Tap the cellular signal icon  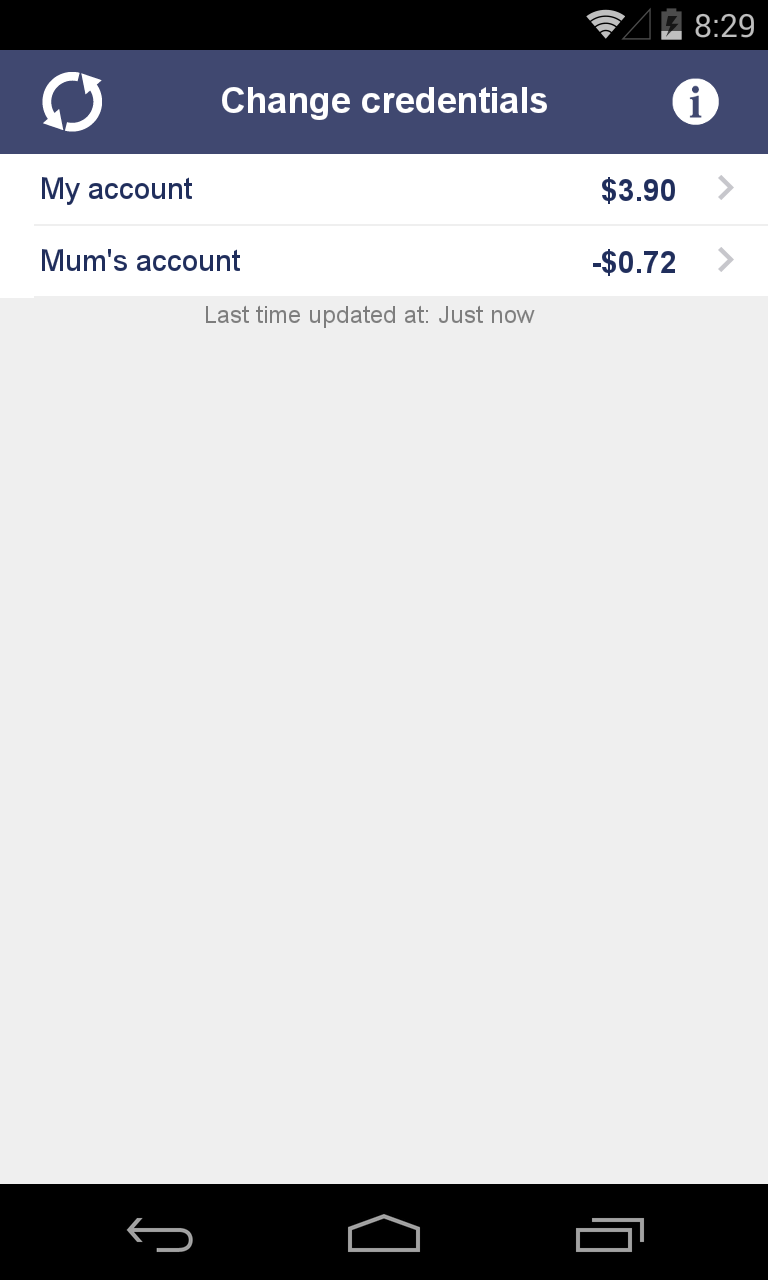coord(638,25)
